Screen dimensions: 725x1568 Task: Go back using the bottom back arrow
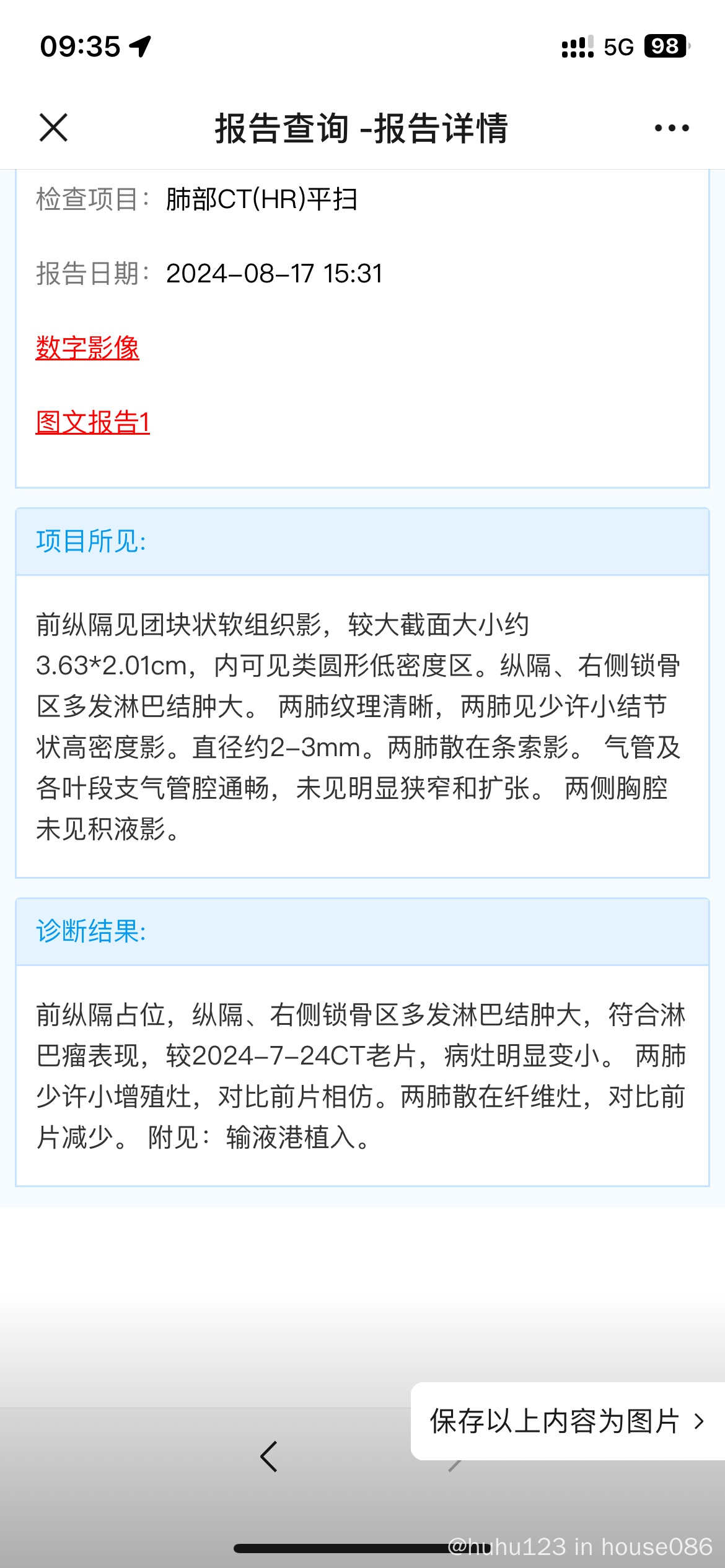[269, 1457]
